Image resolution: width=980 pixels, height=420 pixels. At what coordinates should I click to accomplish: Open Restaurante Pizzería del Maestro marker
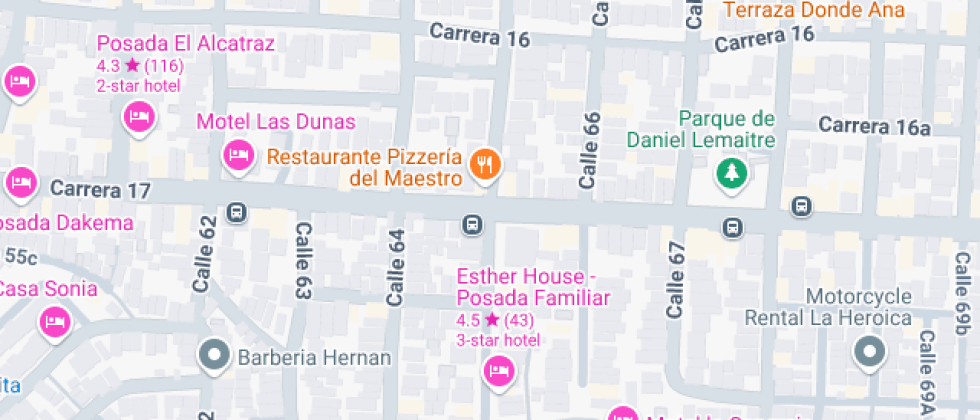pos(486,164)
